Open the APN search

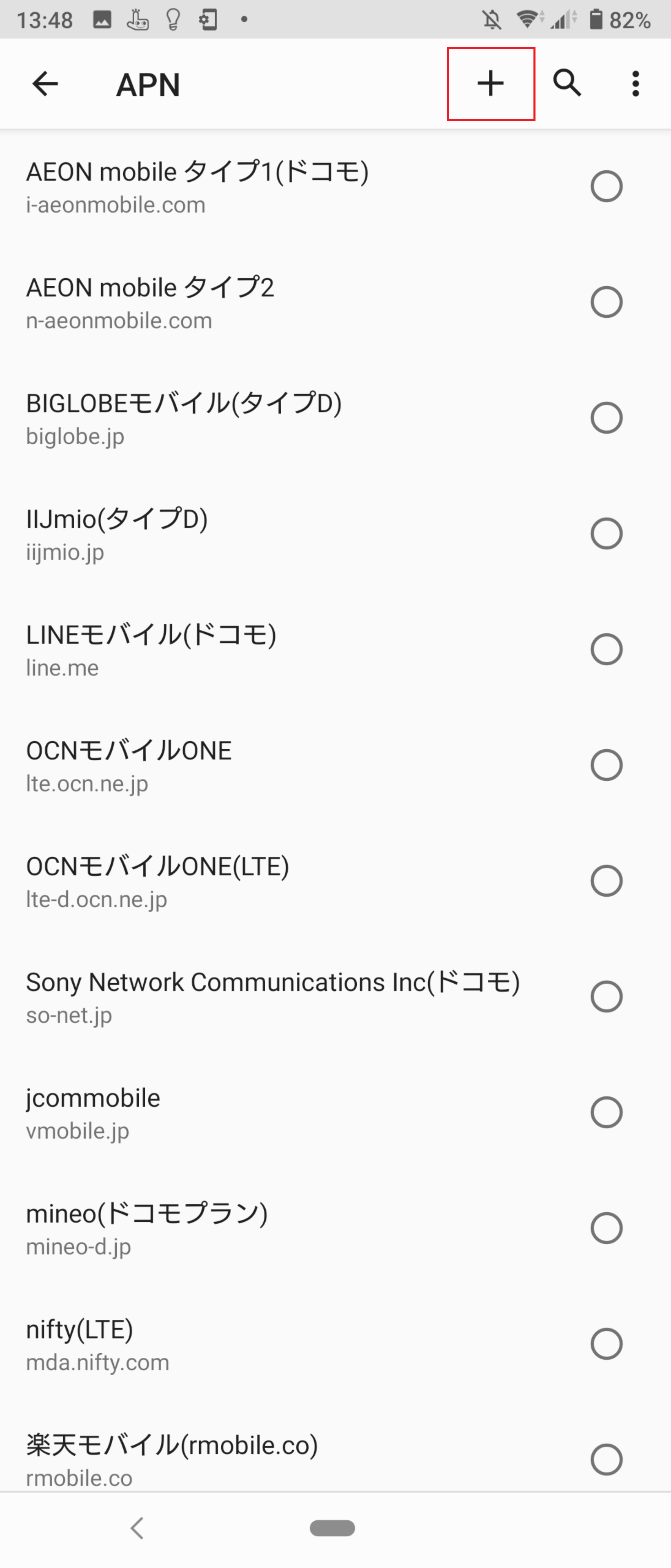567,83
